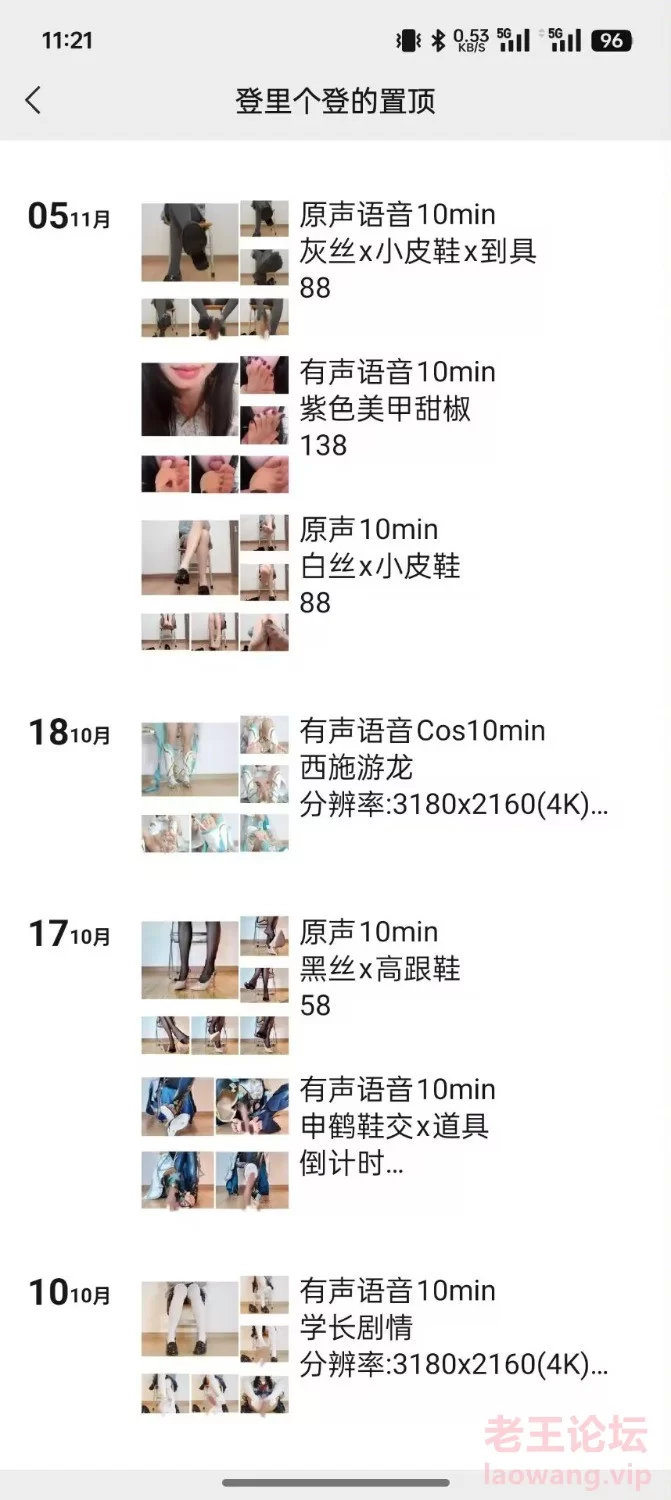
Task: Open the post 西施游龙
Action: pyautogui.click(x=356, y=768)
